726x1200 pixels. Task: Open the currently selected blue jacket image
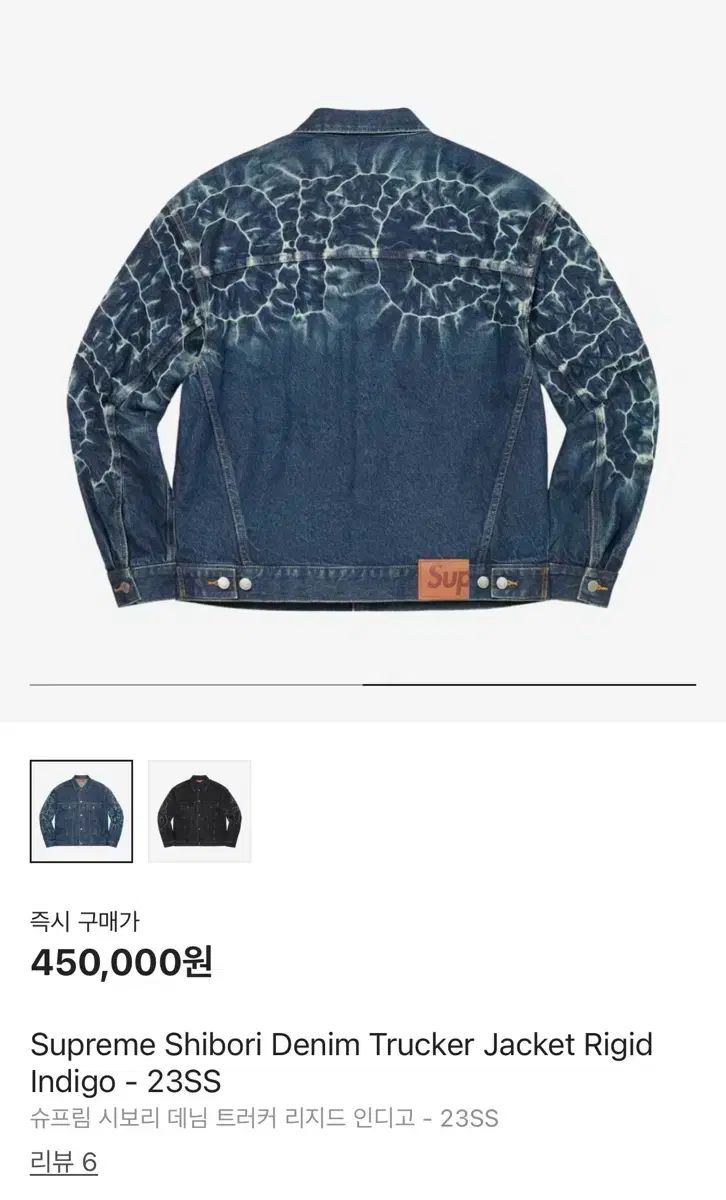82,810
